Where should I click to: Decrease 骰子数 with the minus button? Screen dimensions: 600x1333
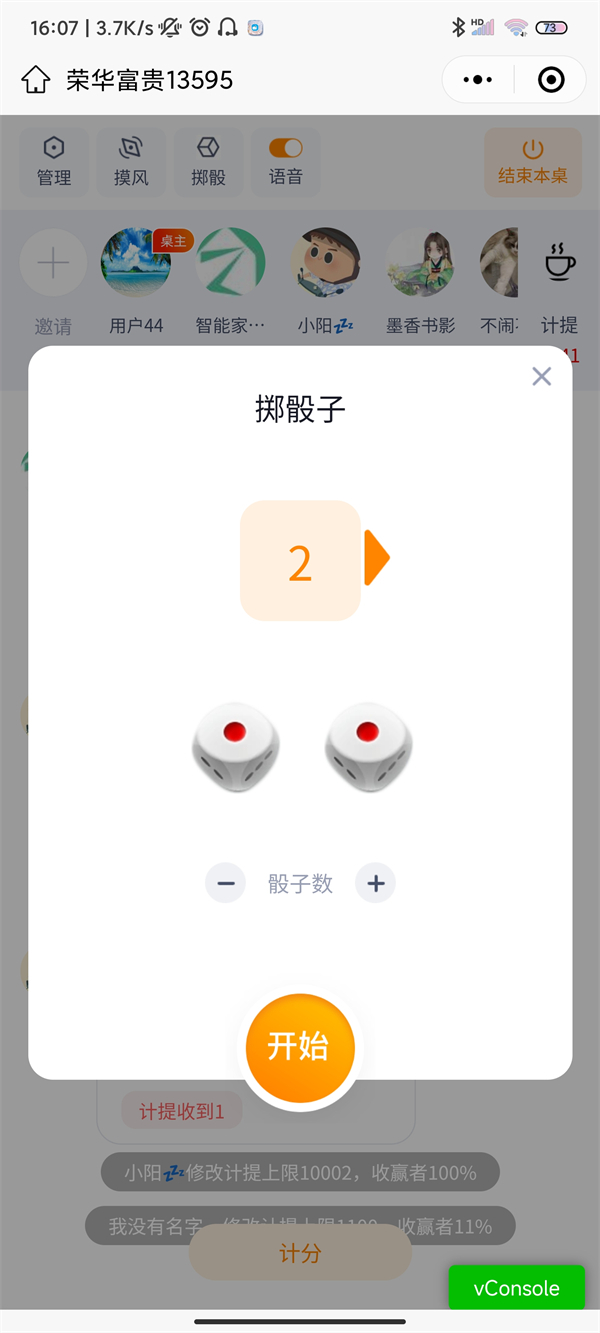tap(226, 883)
